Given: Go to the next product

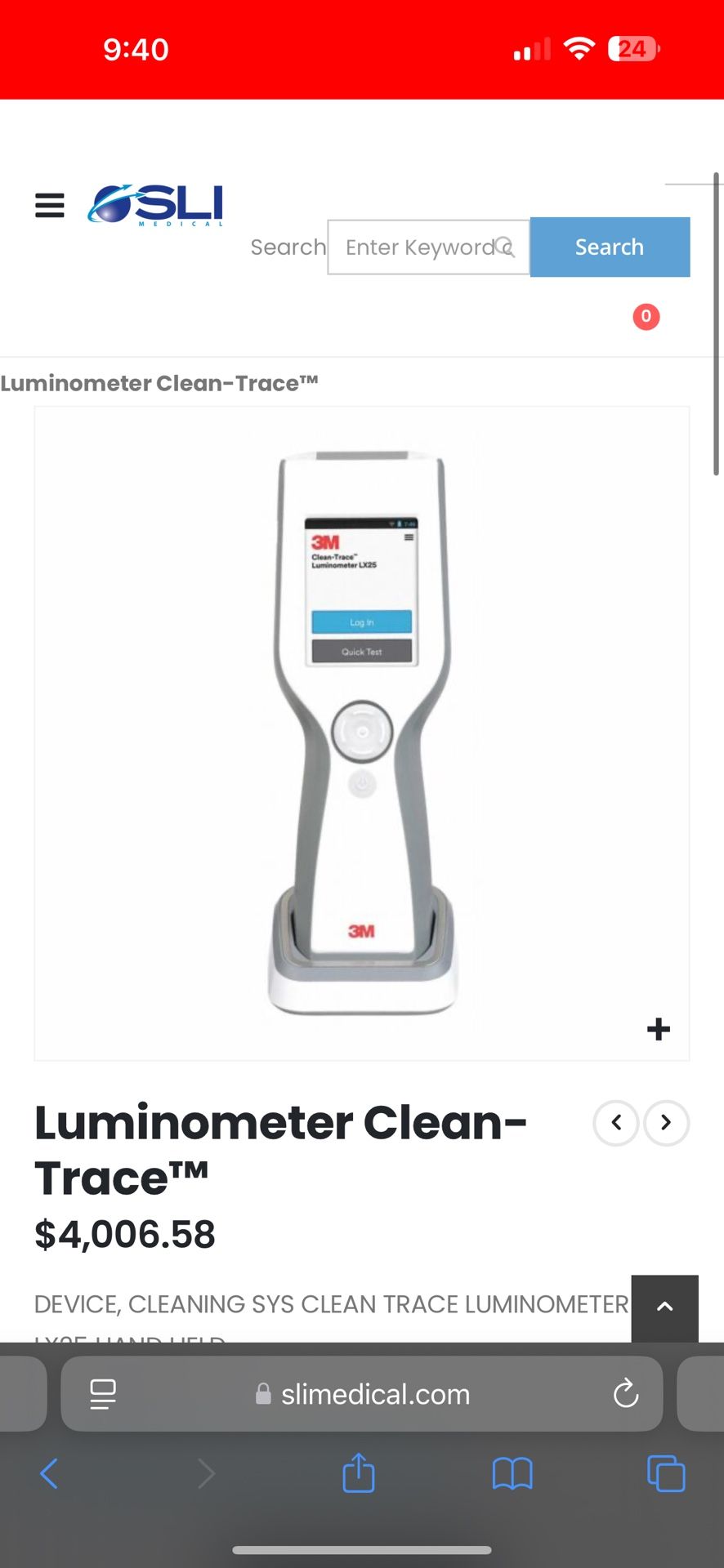Looking at the screenshot, I should tap(666, 1123).
